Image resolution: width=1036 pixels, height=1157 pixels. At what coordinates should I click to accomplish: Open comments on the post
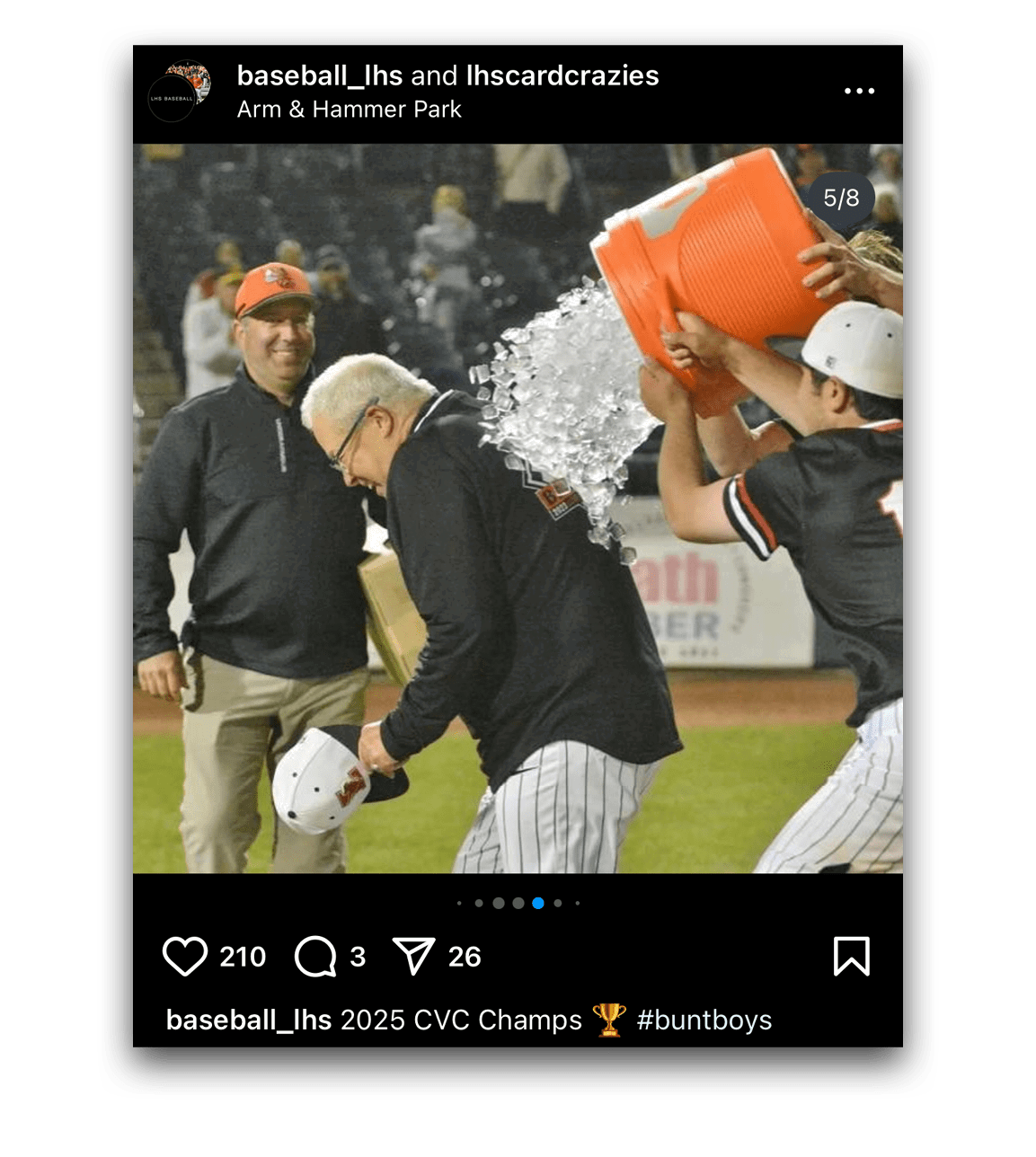(315, 956)
